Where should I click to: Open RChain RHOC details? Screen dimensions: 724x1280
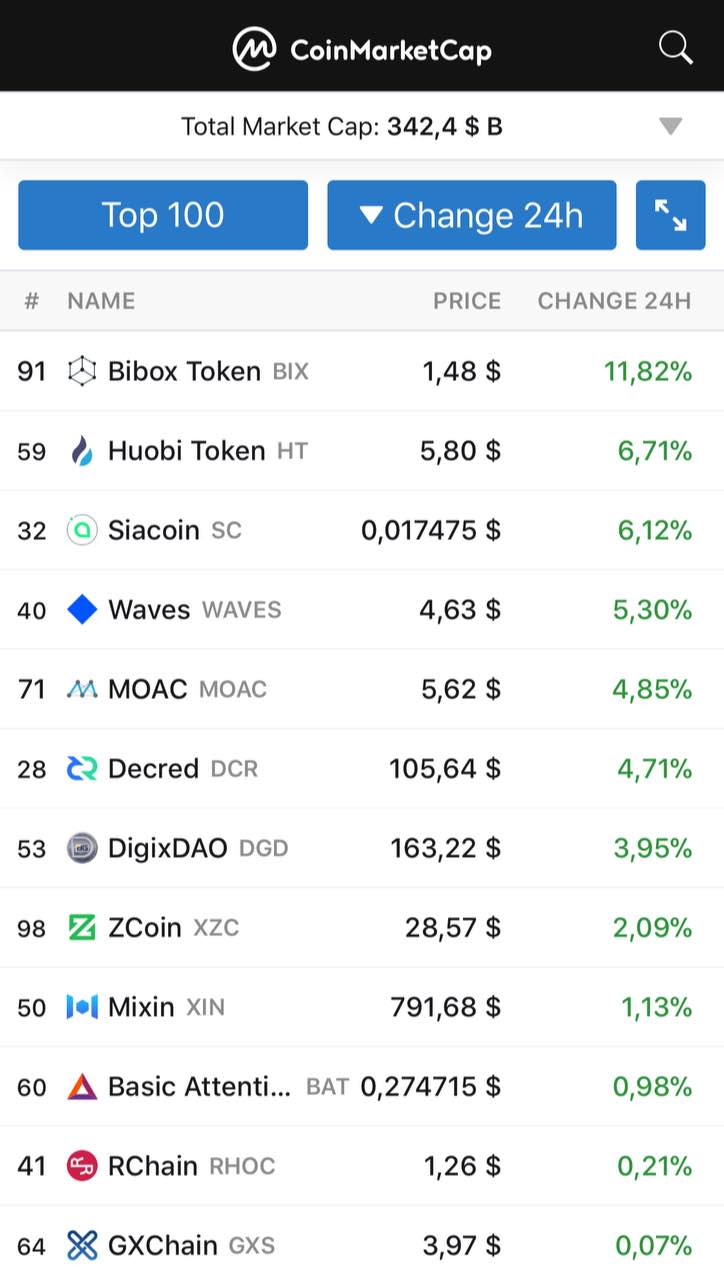[362, 1166]
